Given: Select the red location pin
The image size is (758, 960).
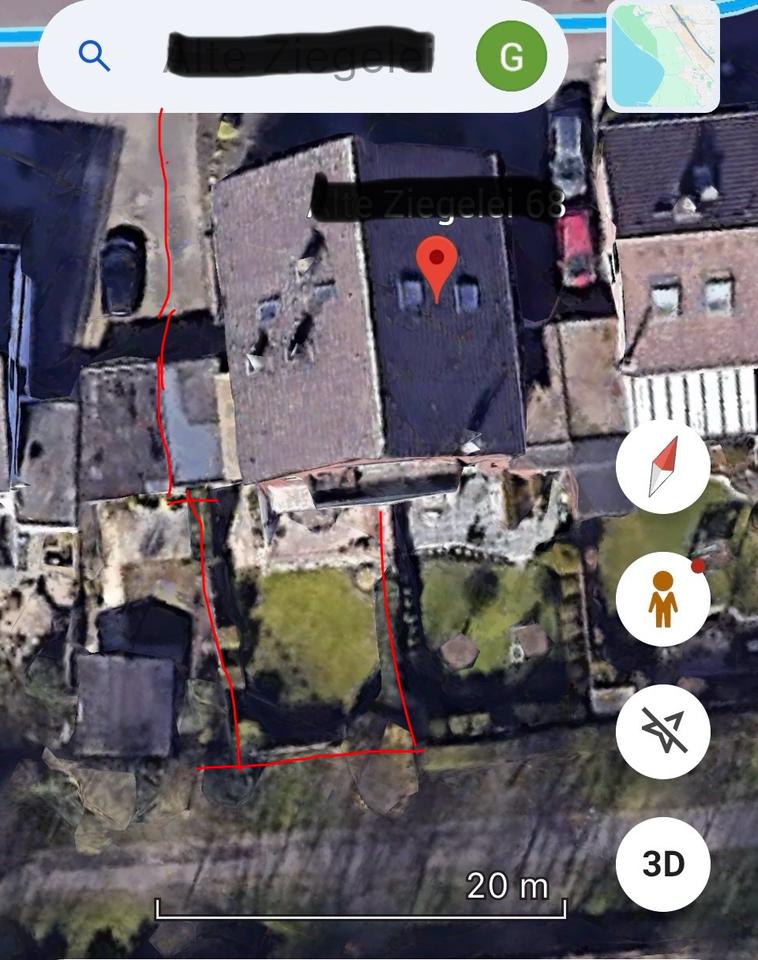Looking at the screenshot, I should 437,269.
